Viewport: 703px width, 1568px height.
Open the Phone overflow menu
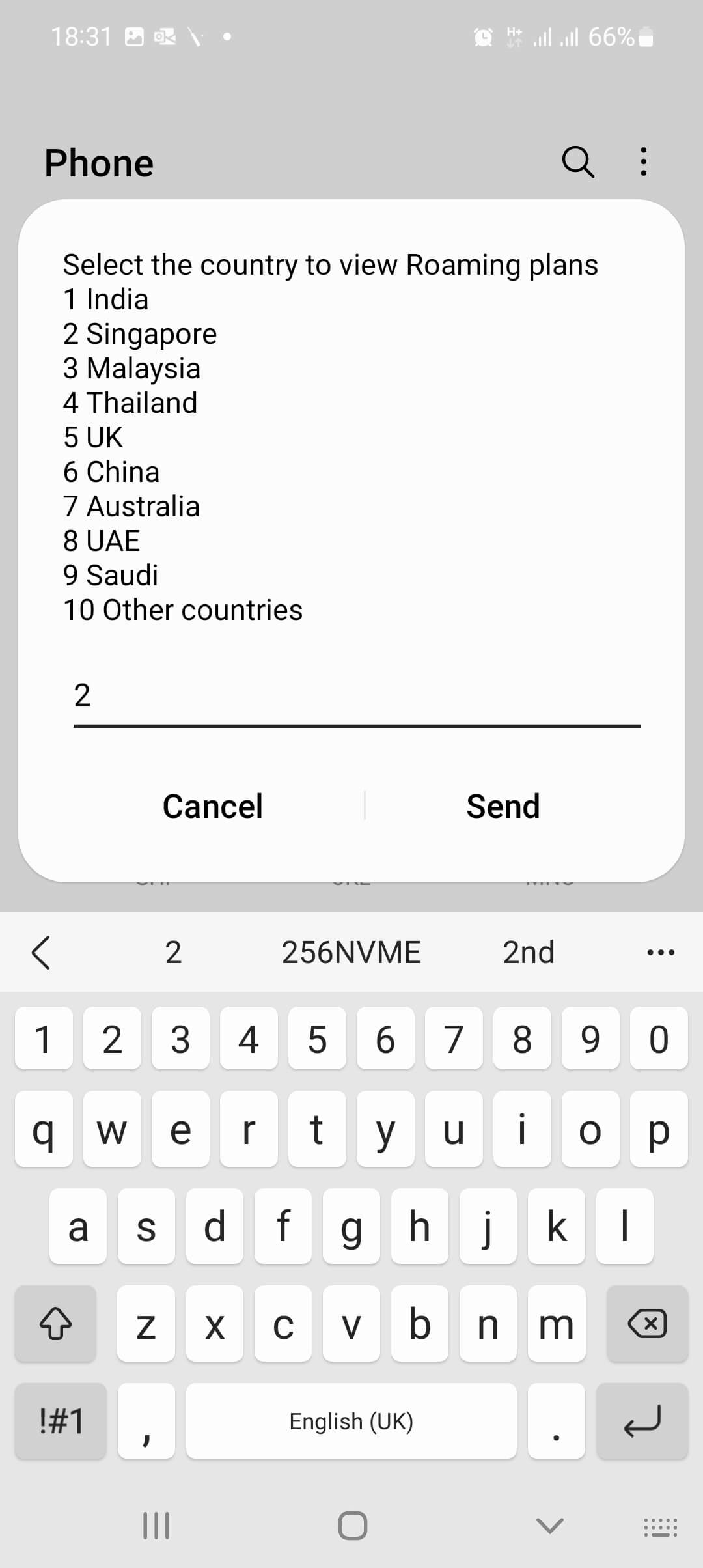pyautogui.click(x=643, y=162)
